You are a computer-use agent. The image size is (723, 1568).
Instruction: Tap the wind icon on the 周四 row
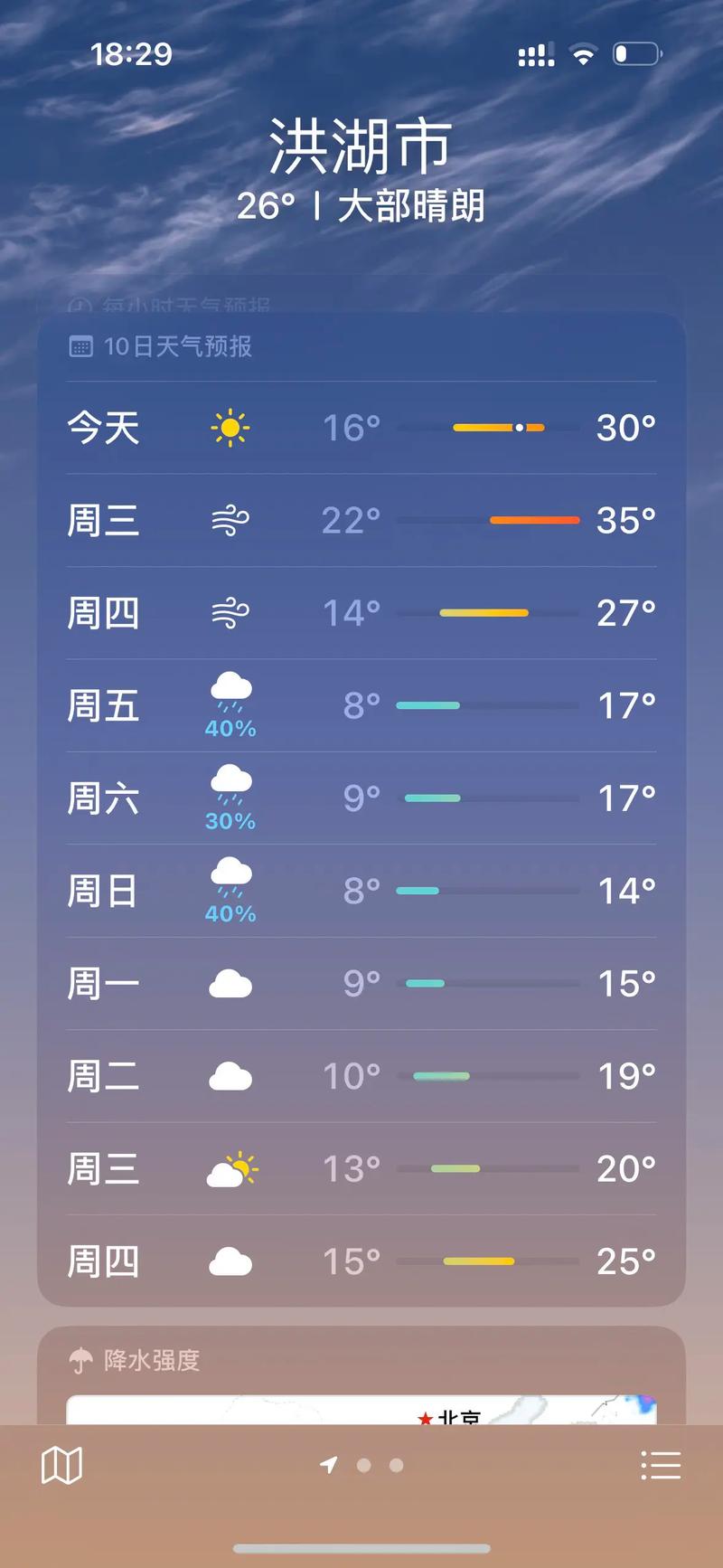coord(230,611)
